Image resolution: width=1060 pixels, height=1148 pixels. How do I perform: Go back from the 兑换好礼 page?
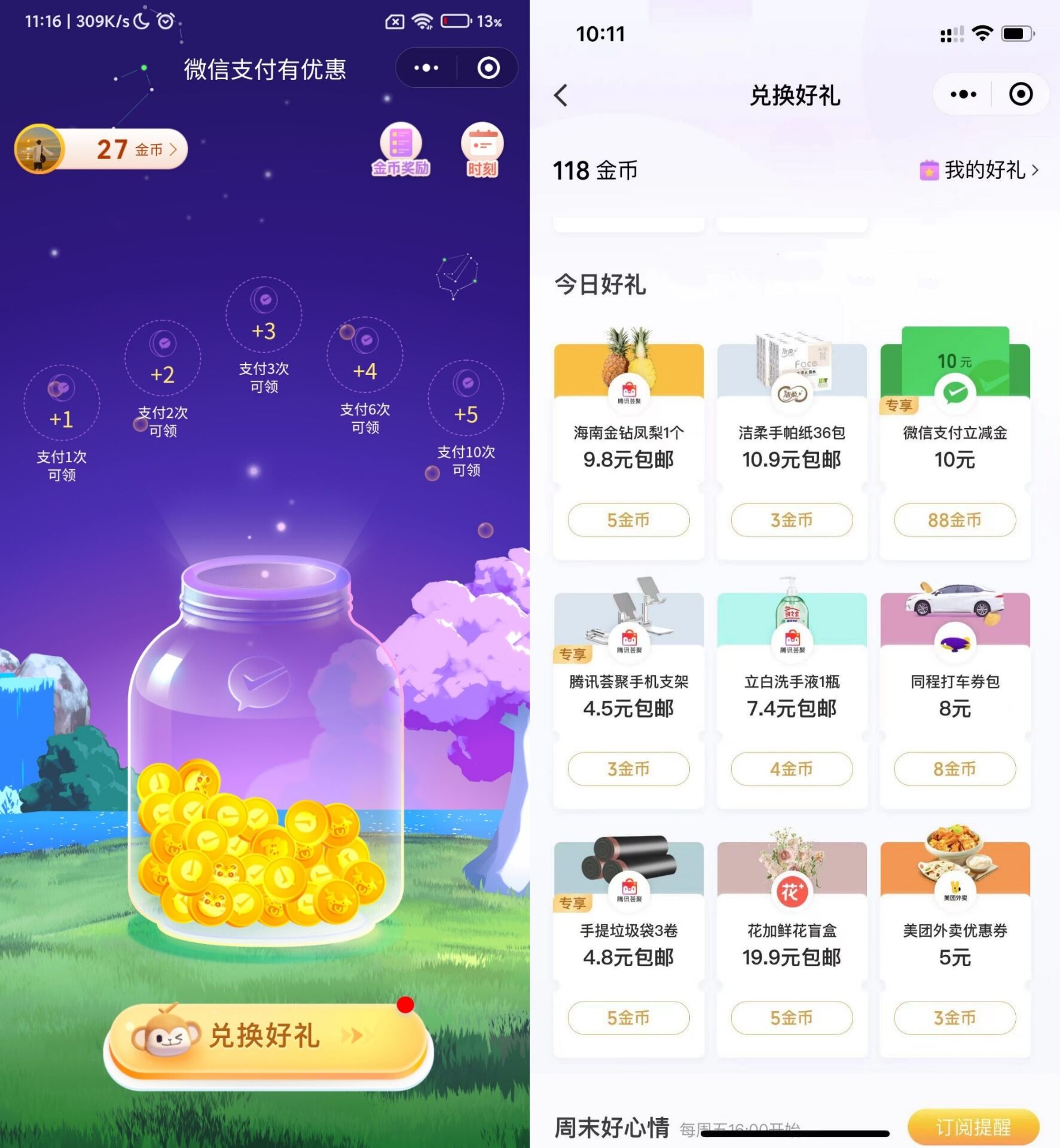coord(561,96)
